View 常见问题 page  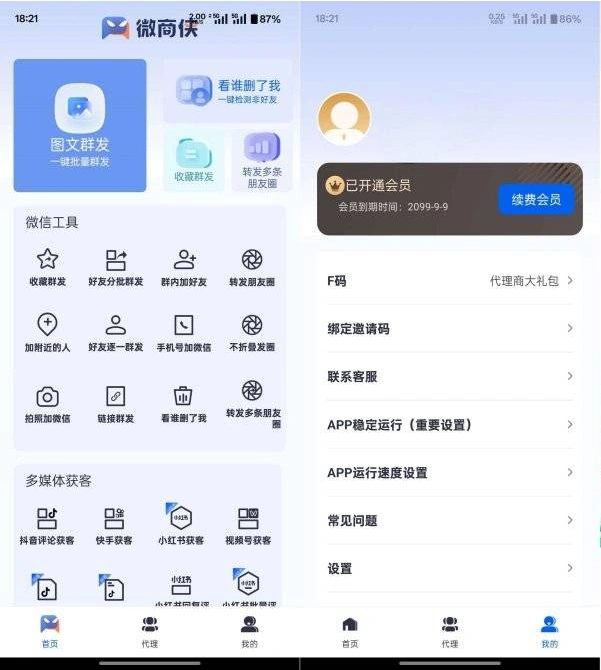(x=450, y=521)
